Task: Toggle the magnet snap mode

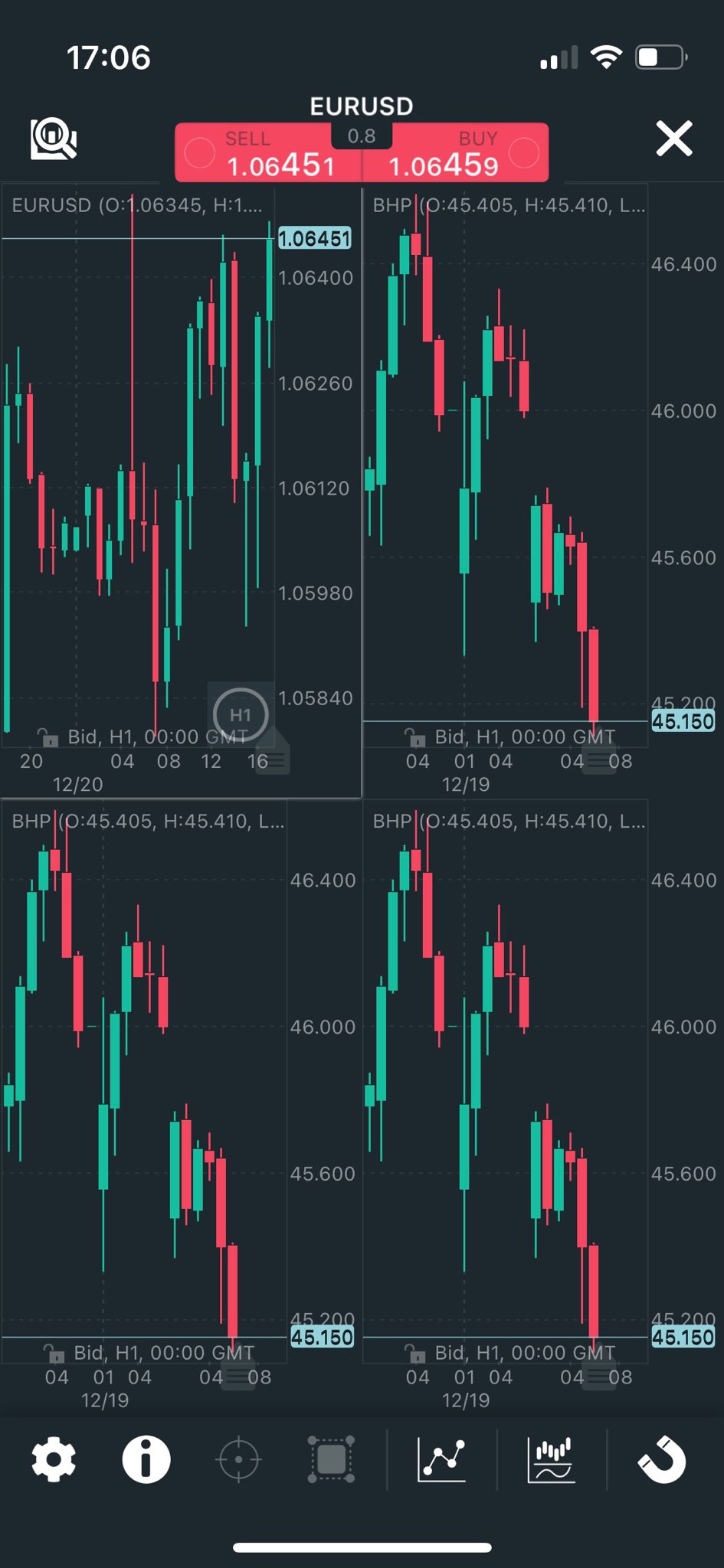Action: [662, 1460]
